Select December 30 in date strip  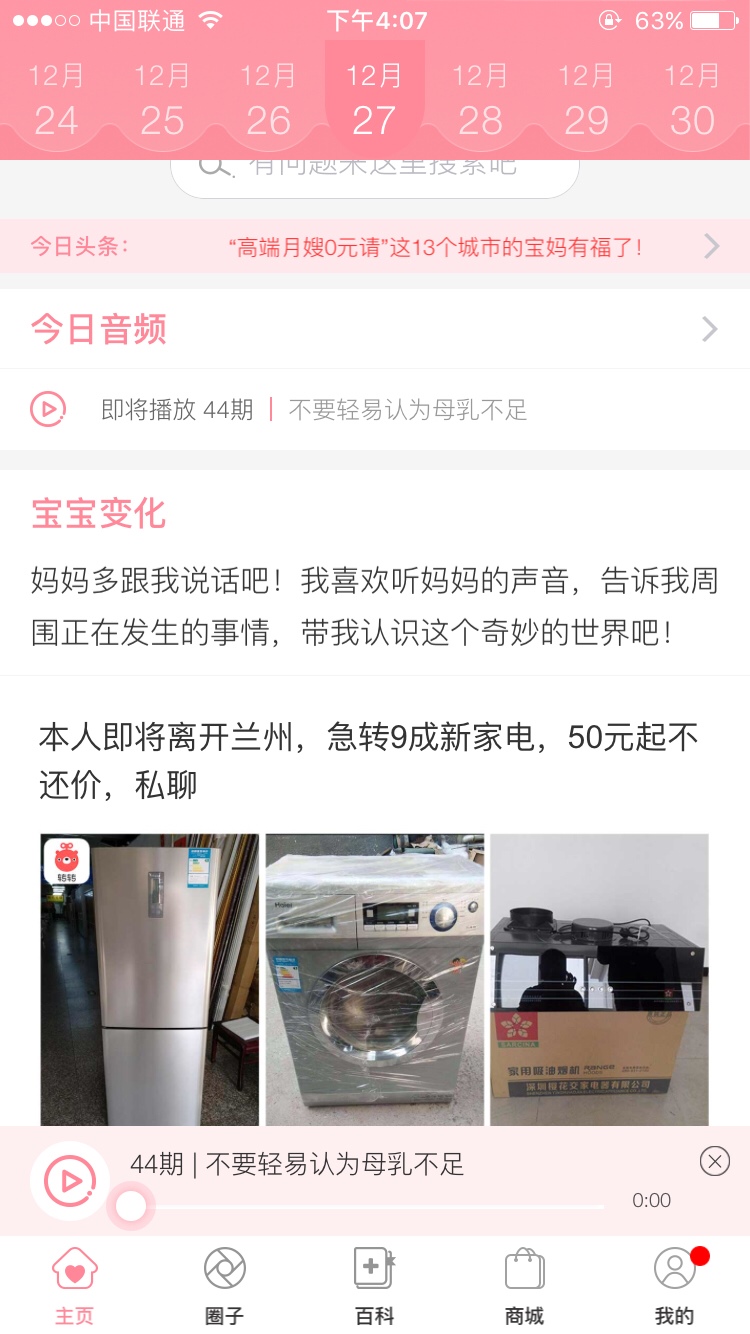[692, 100]
